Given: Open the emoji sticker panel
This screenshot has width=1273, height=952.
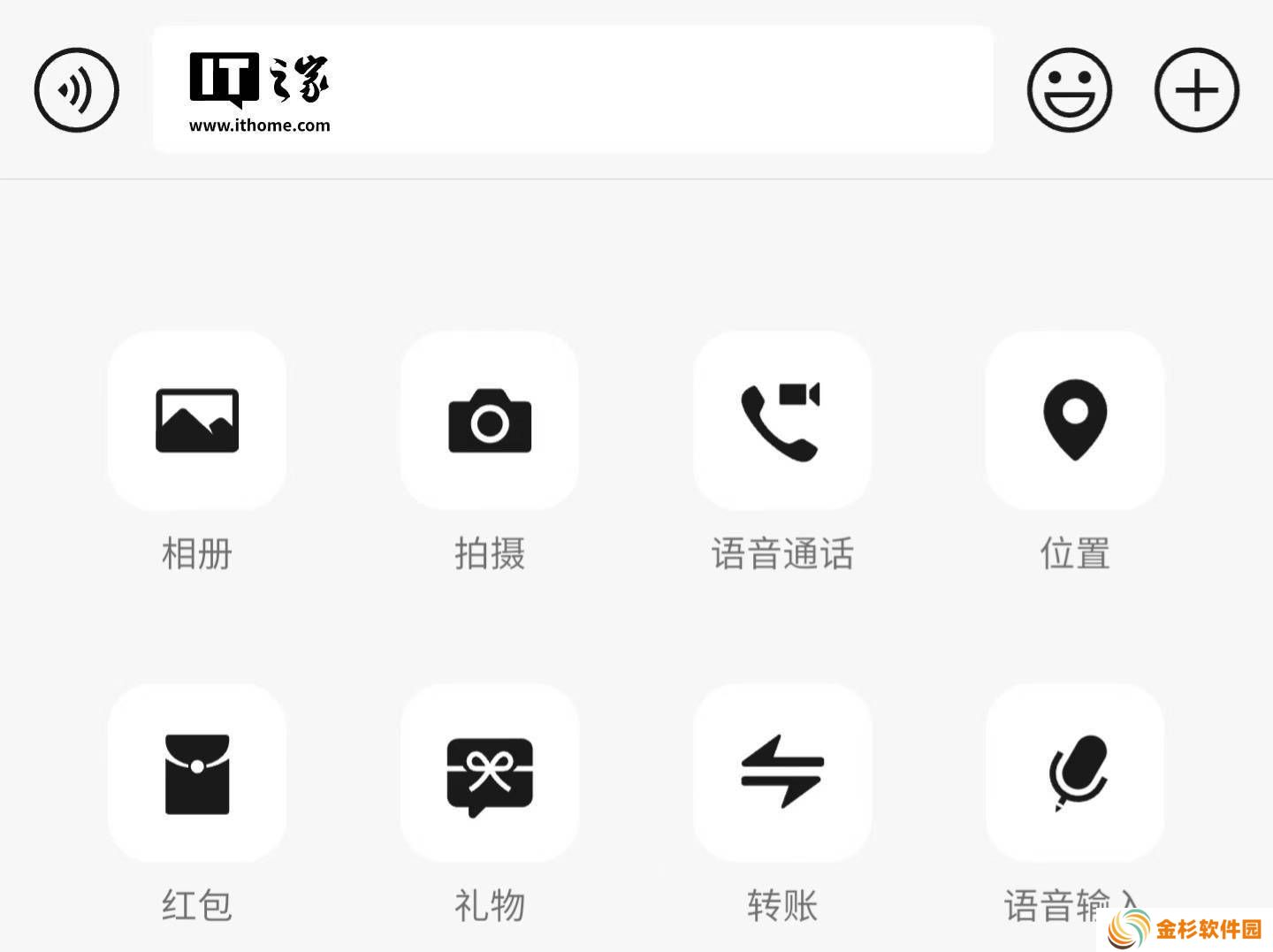Looking at the screenshot, I should [1069, 90].
